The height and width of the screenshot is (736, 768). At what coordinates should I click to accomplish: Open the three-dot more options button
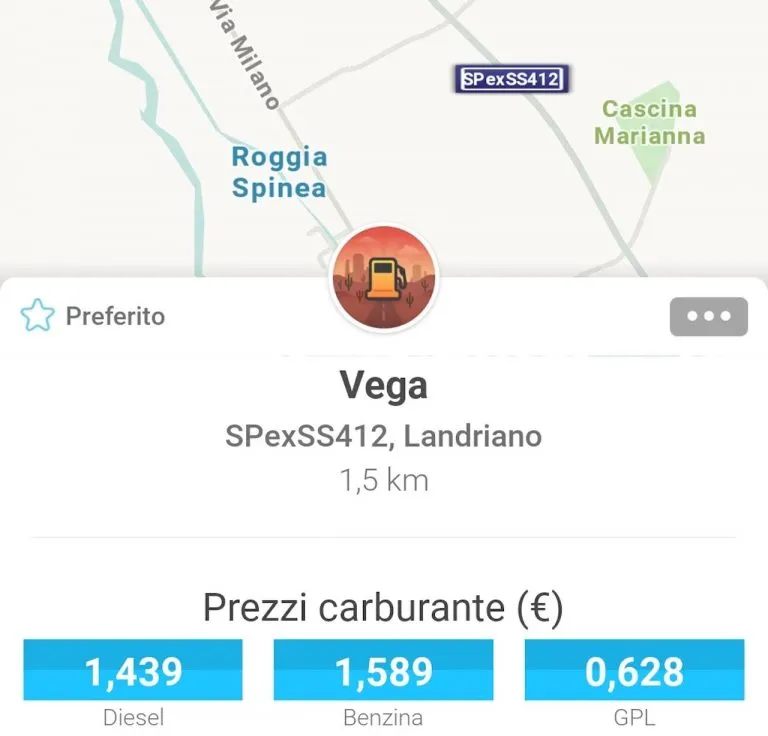tap(708, 317)
